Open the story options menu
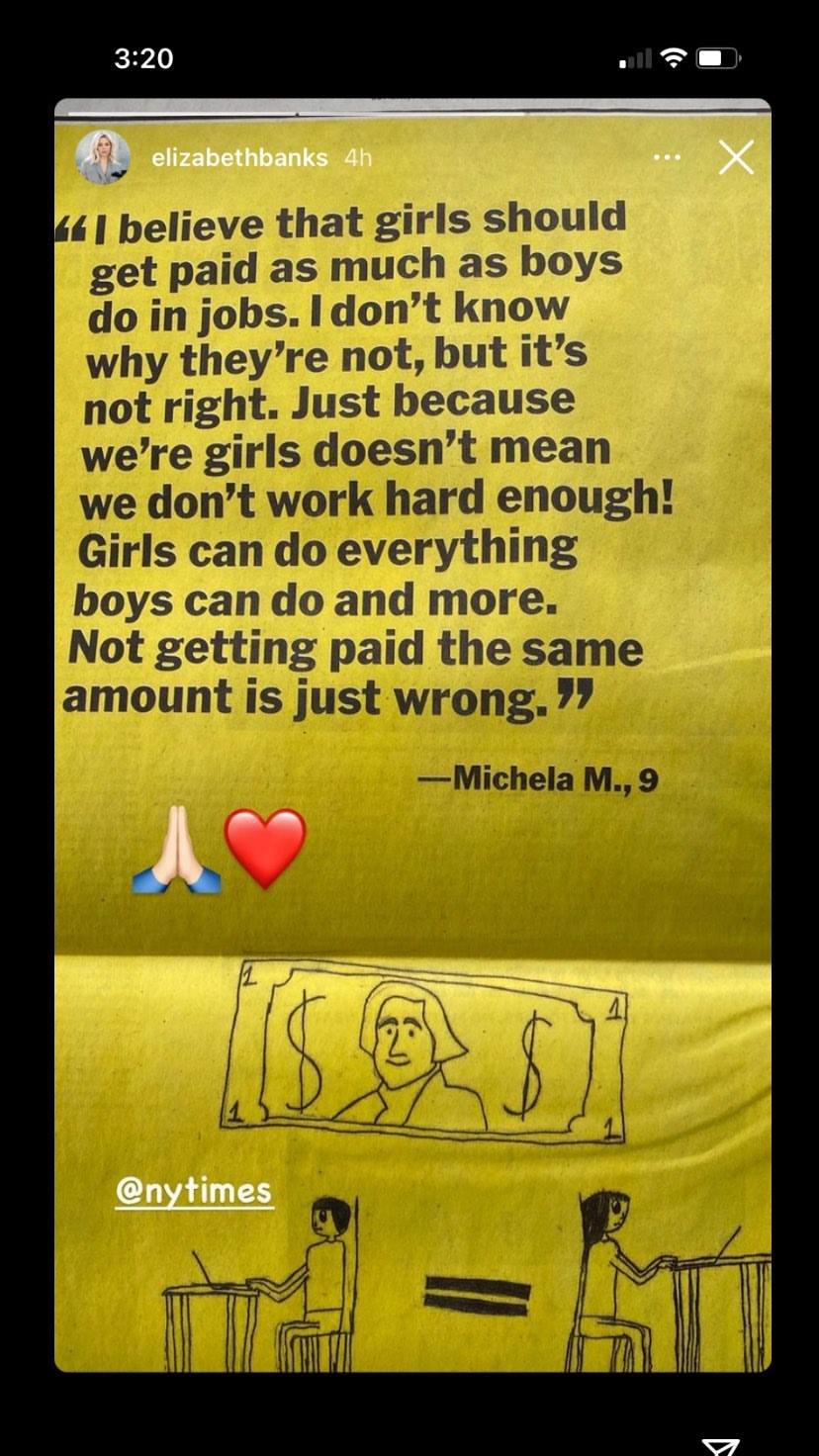819x1456 pixels. click(x=668, y=157)
